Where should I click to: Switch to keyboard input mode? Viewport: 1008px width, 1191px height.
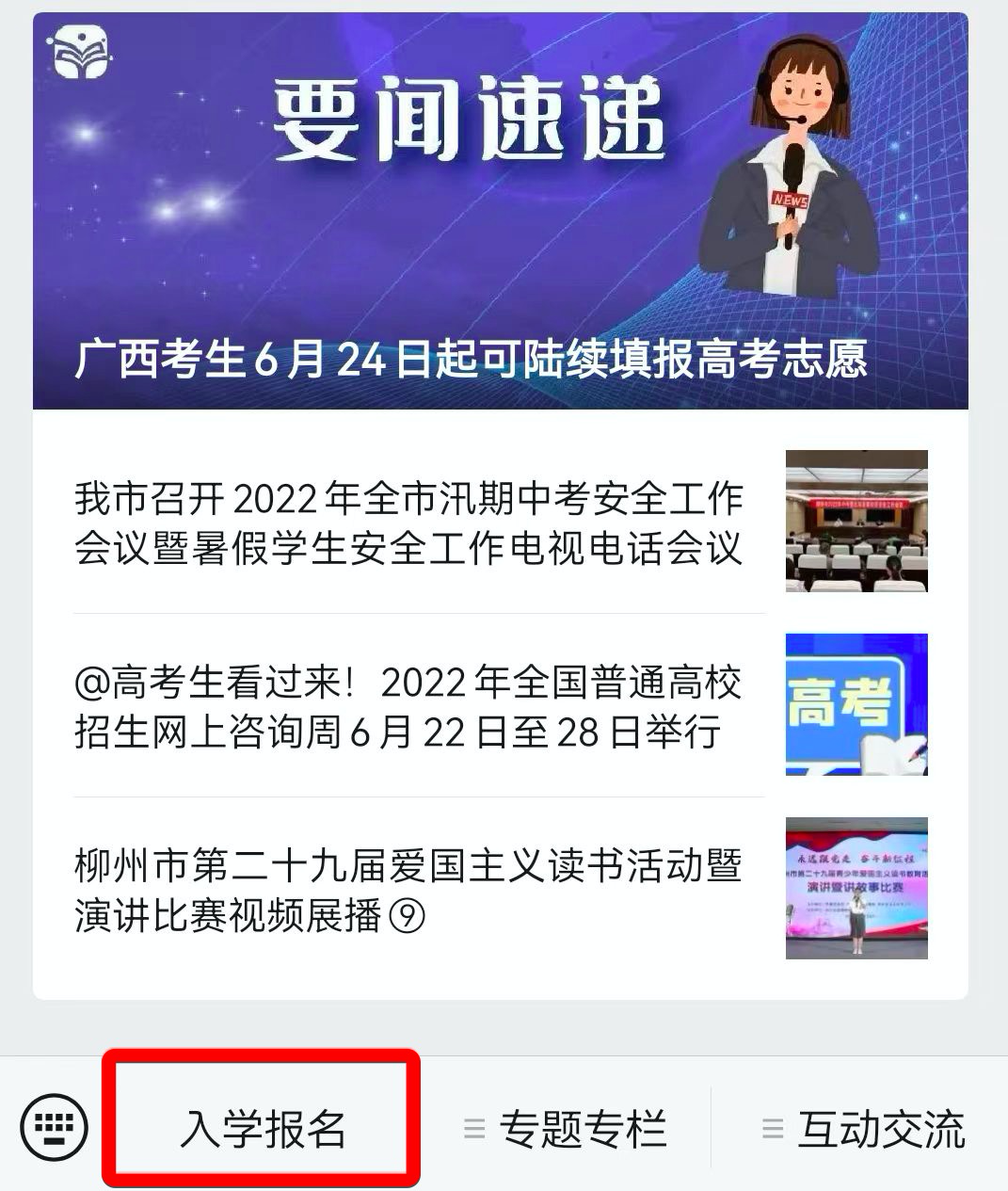point(54,1127)
